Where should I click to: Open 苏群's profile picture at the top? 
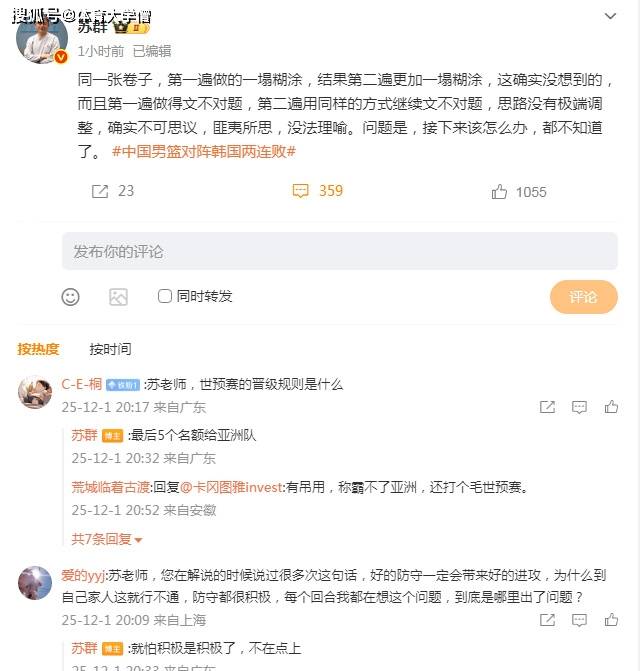pos(40,36)
